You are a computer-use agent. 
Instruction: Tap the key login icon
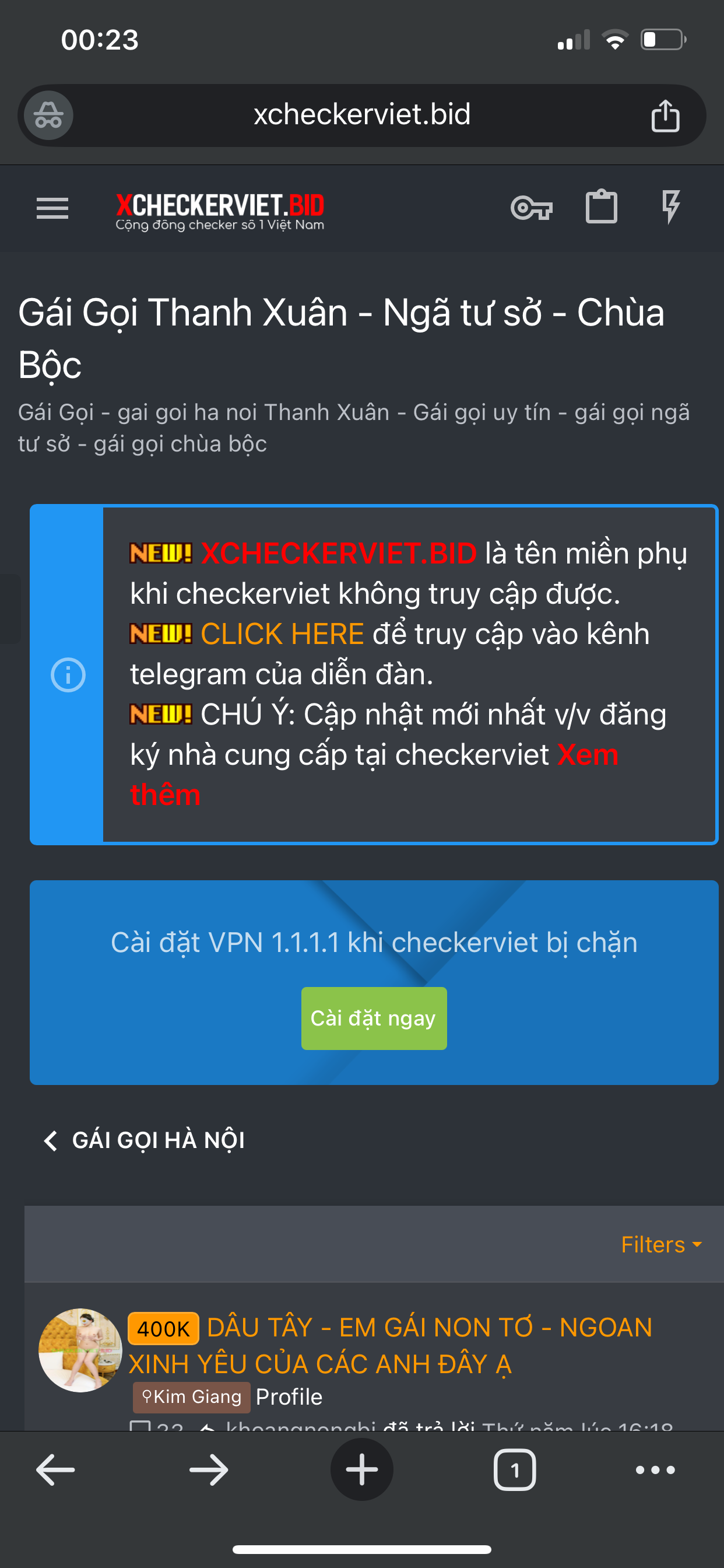point(531,208)
